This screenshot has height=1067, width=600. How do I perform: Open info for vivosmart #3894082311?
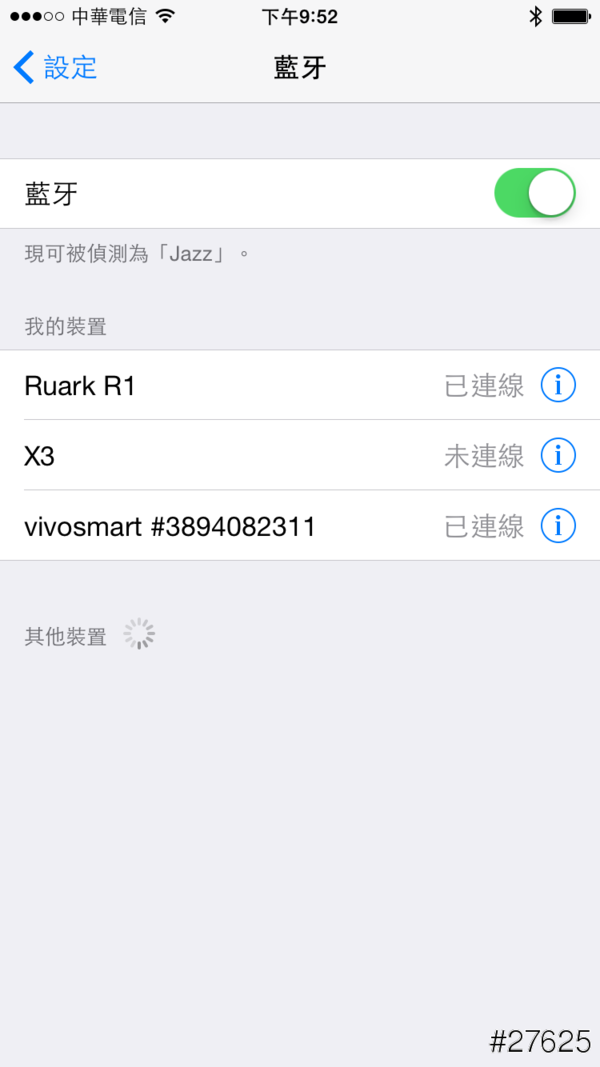[558, 525]
